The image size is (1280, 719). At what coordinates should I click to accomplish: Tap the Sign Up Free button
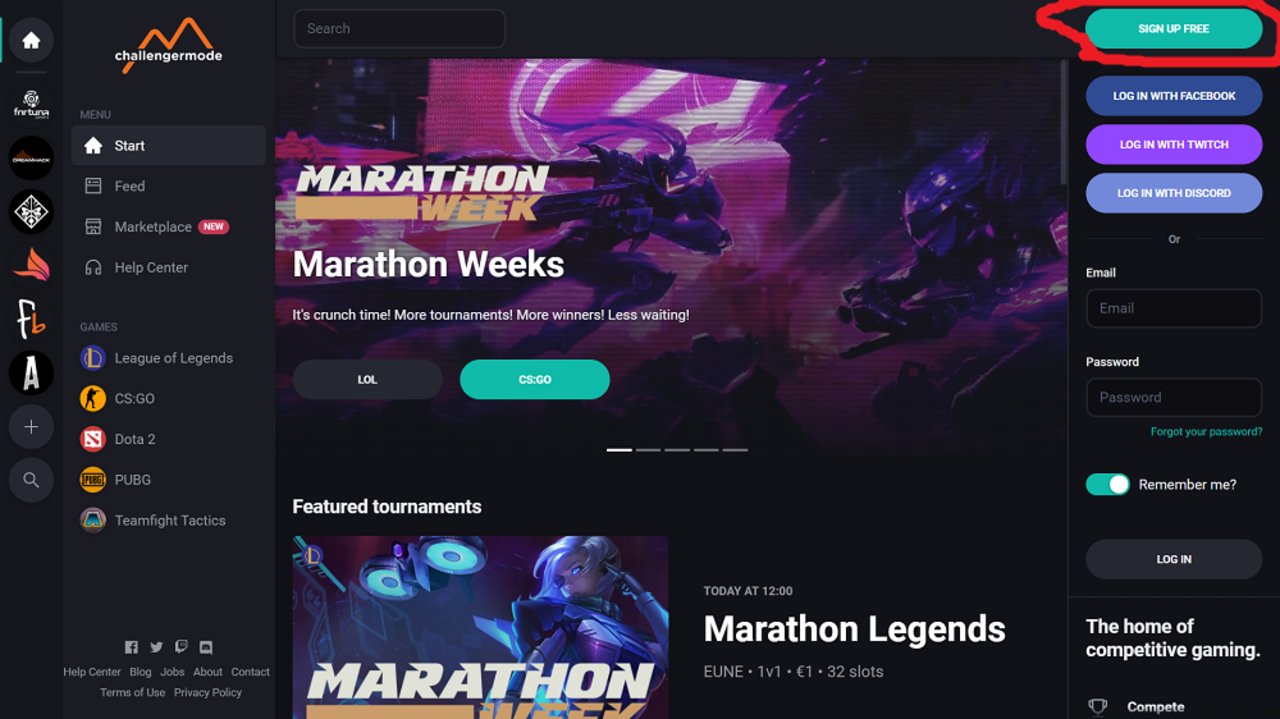[x=1173, y=29]
